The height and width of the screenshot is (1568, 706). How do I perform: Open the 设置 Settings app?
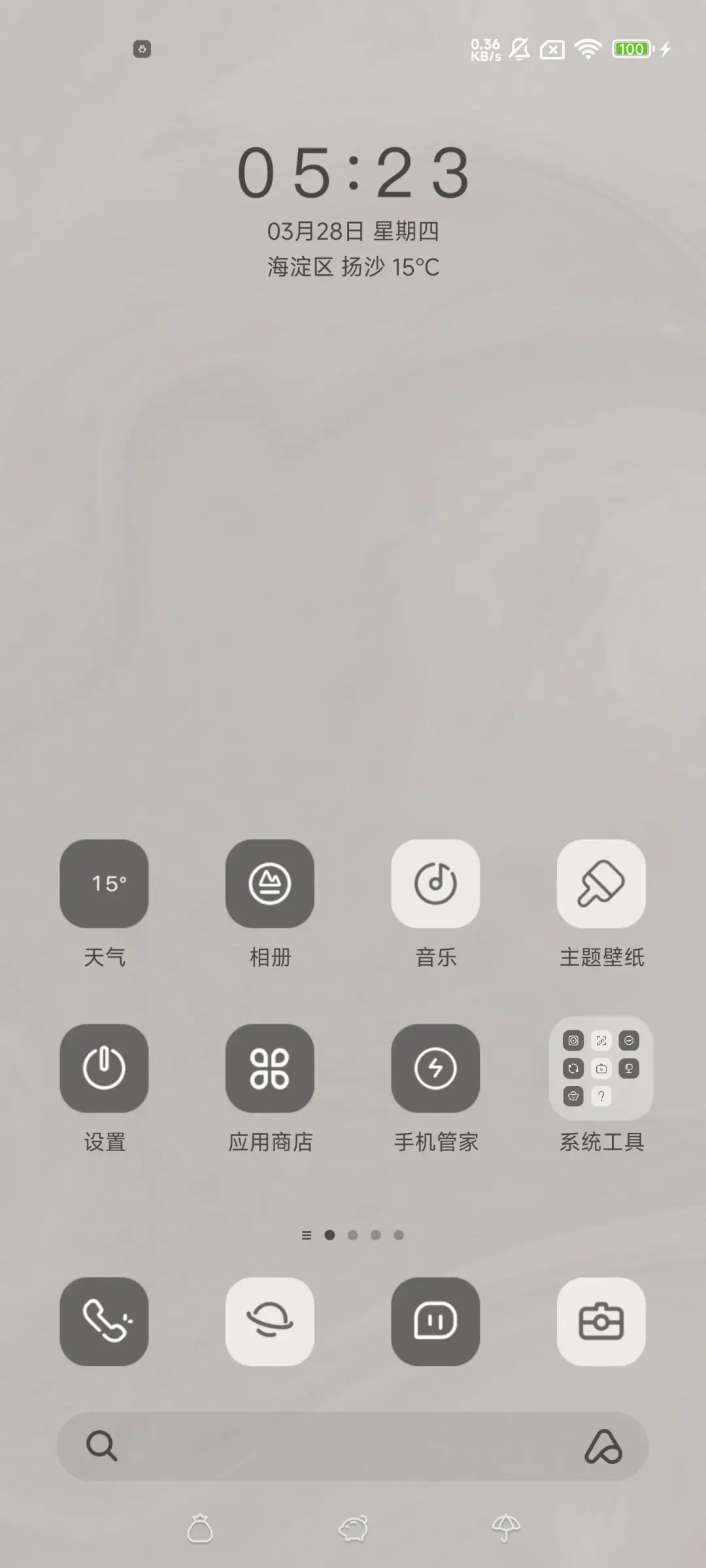[105, 1069]
